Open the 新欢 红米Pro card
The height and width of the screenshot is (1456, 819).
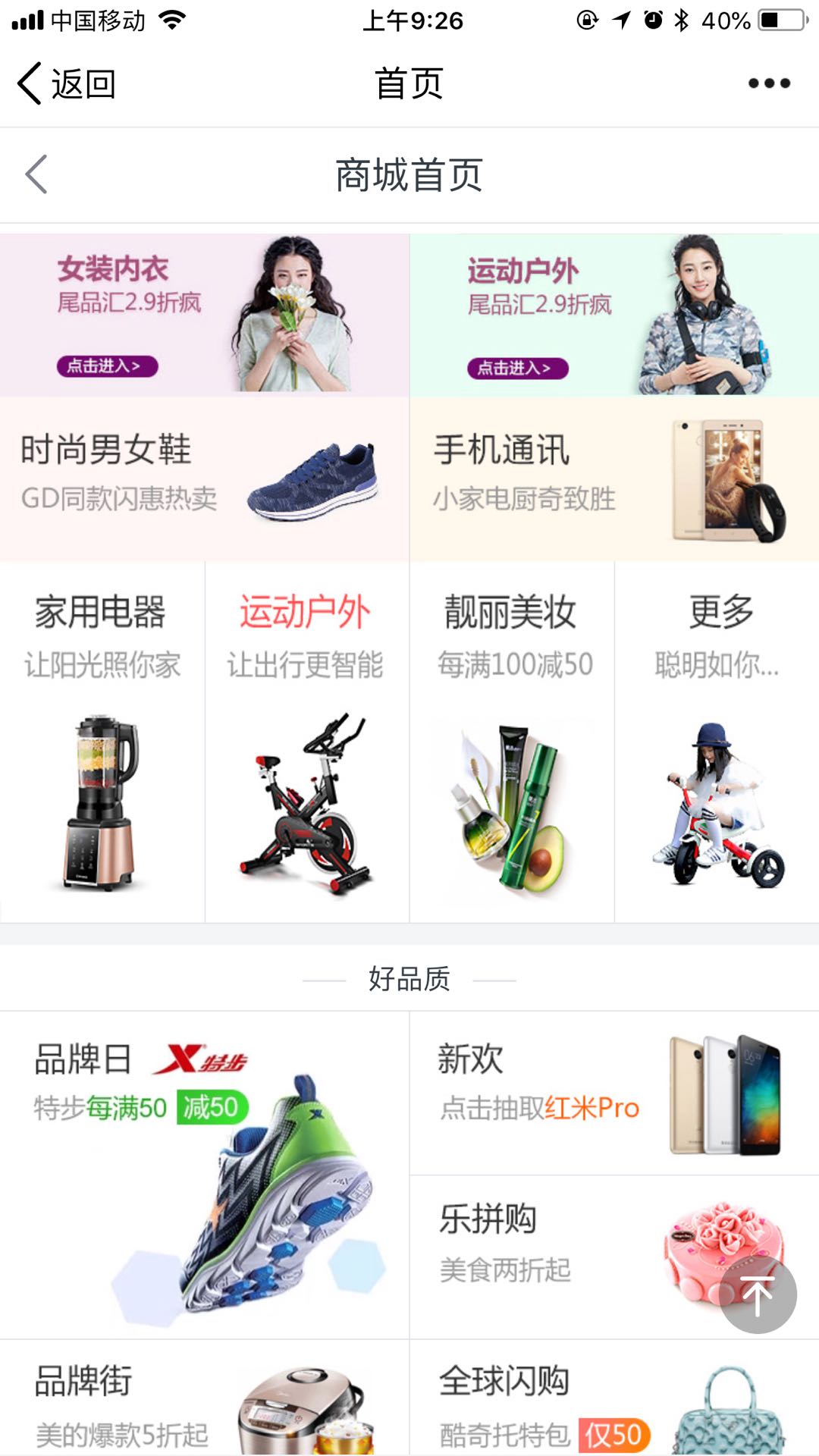(614, 1094)
